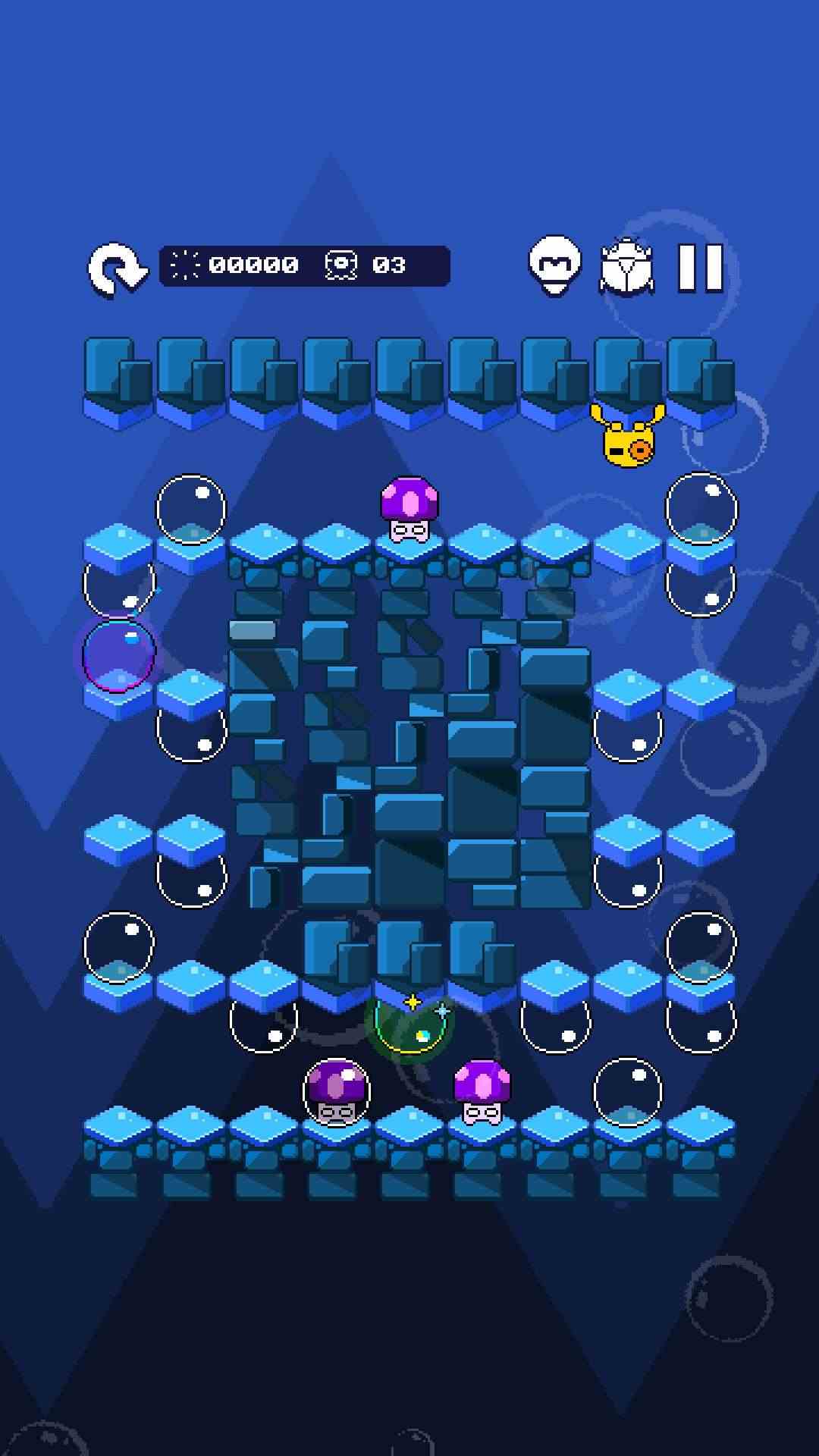
Task: Tap the white face character icon
Action: [x=555, y=266]
